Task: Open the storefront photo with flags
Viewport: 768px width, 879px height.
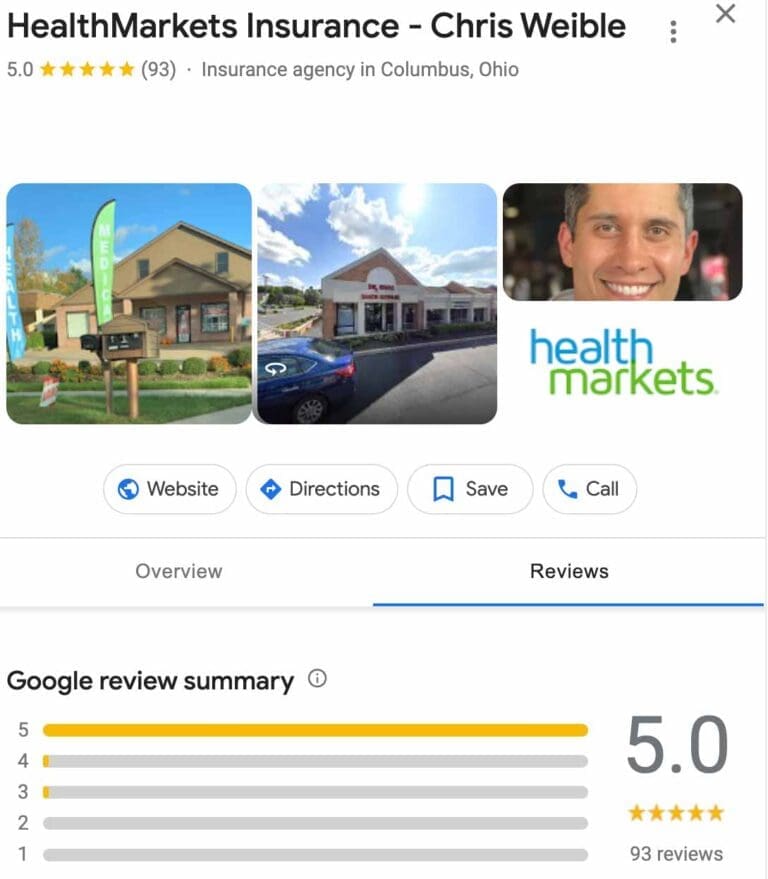Action: [129, 303]
